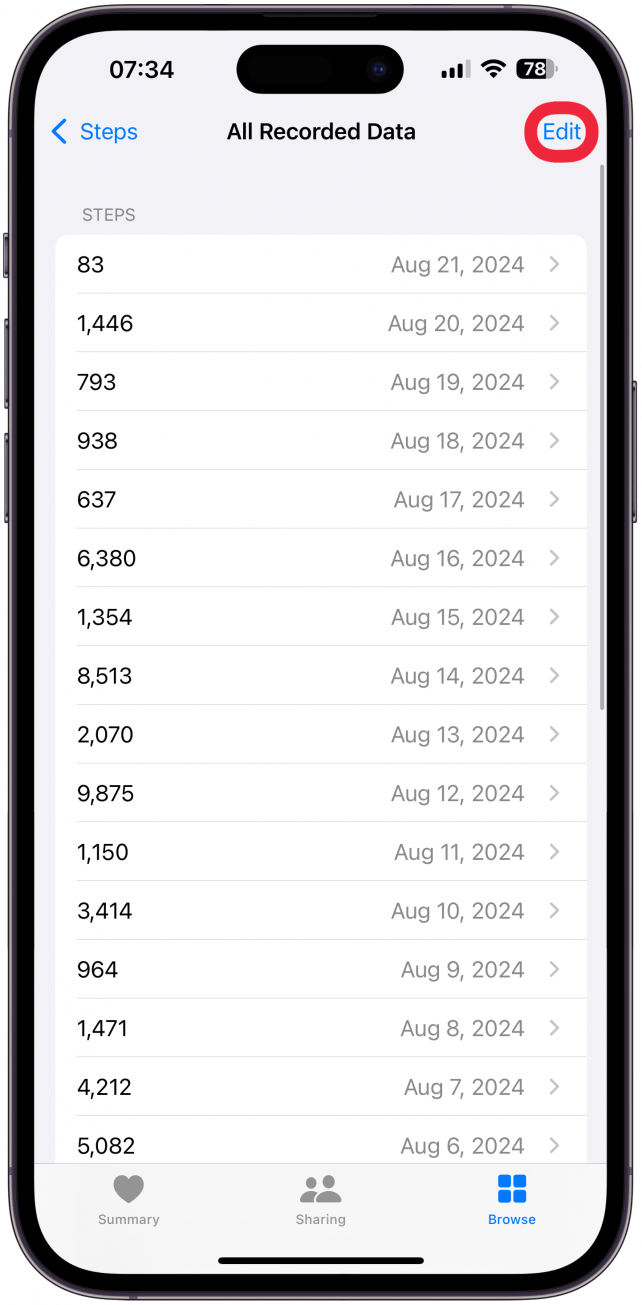Tap Edit to modify recorded data
This screenshot has height=1305, width=642.
(561, 132)
